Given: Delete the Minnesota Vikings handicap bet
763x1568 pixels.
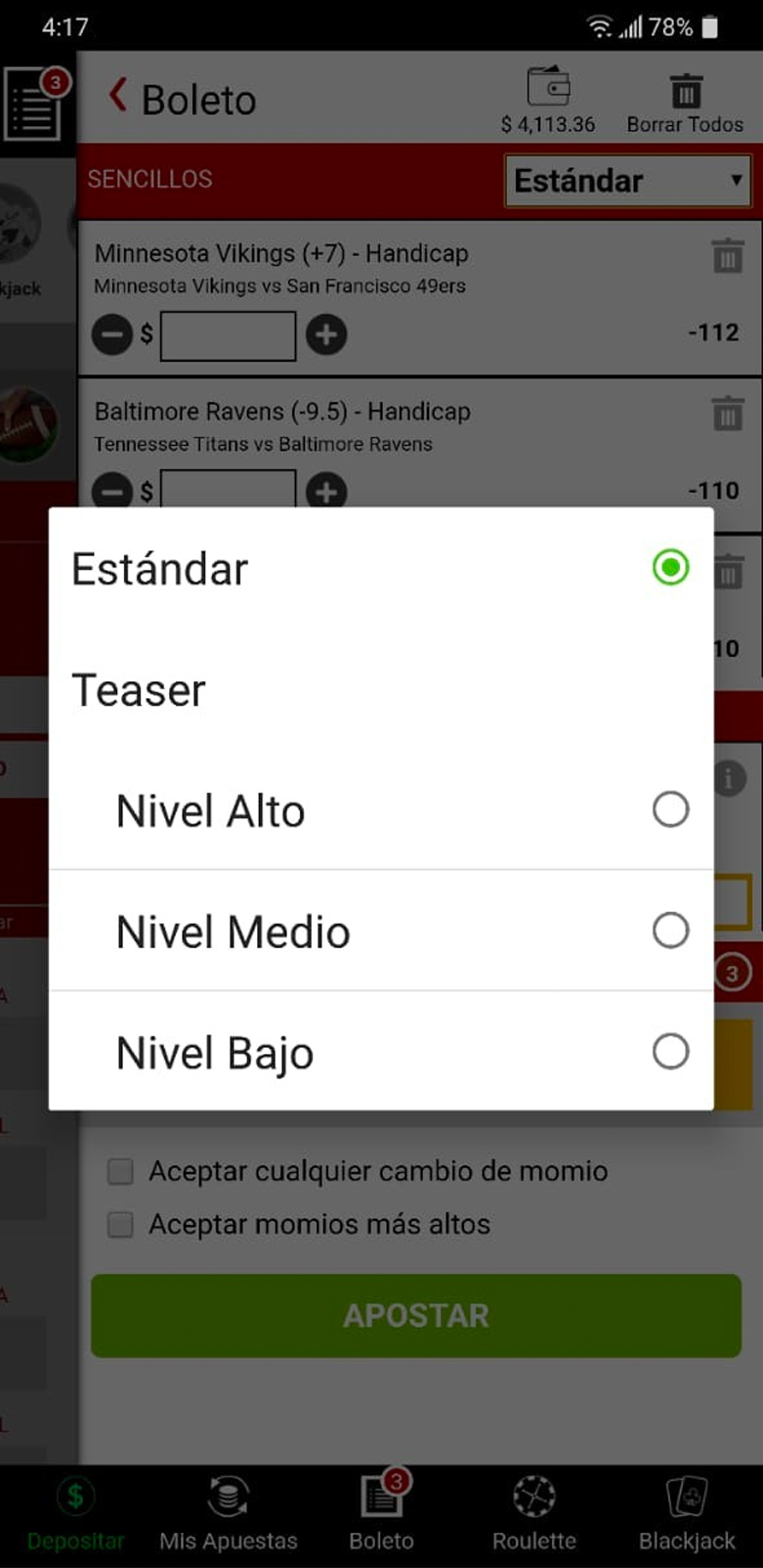Looking at the screenshot, I should 727,256.
